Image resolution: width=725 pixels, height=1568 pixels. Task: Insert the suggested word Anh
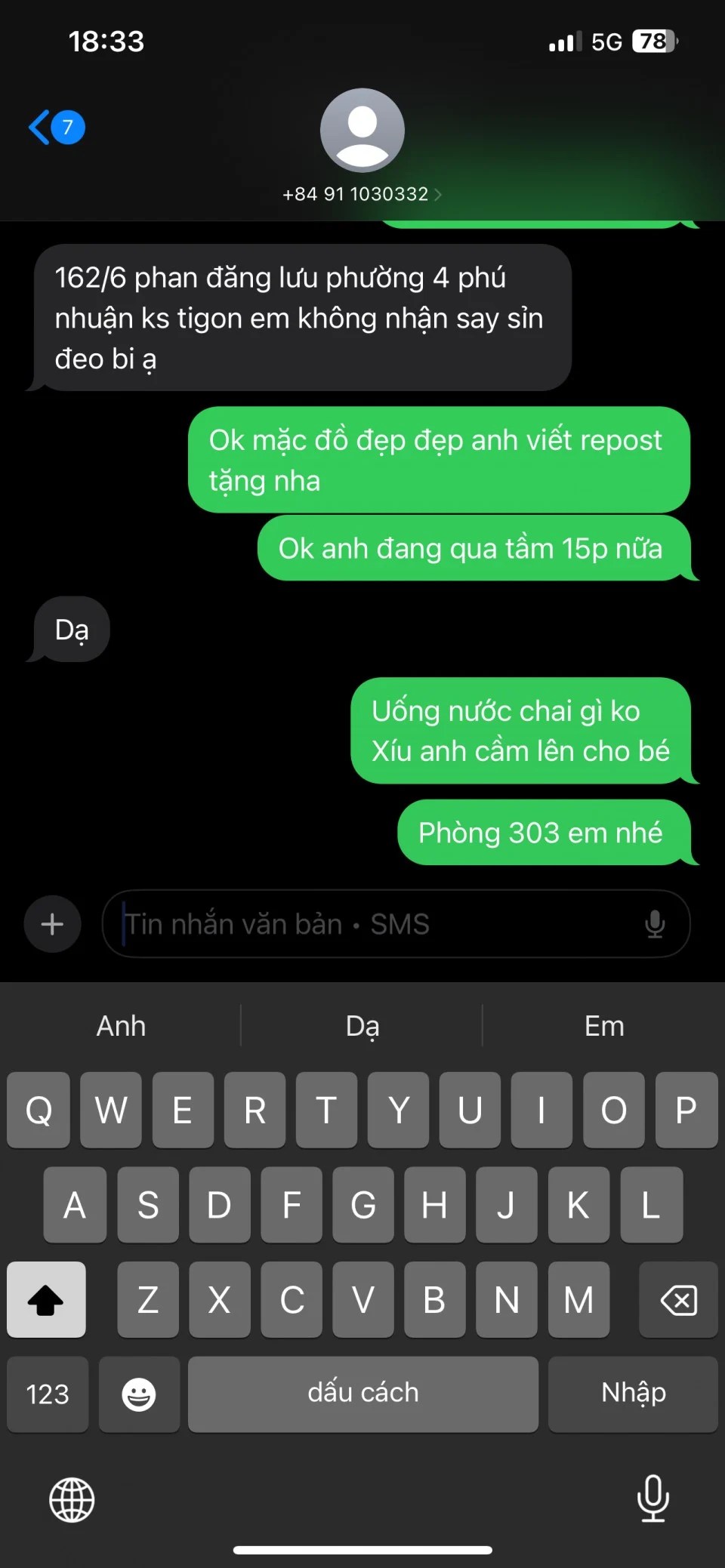coord(121,1026)
